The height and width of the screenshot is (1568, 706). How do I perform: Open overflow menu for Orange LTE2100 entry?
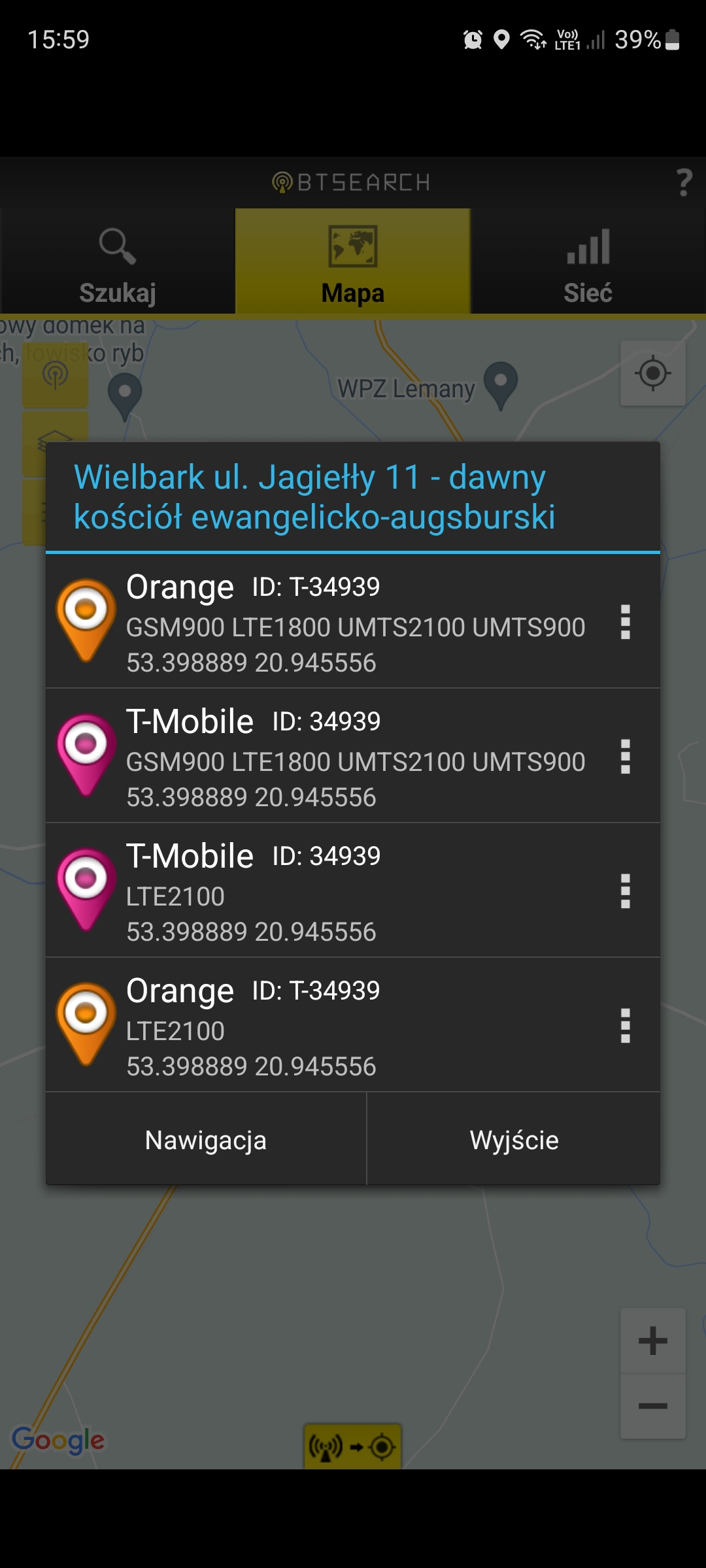pos(626,1026)
